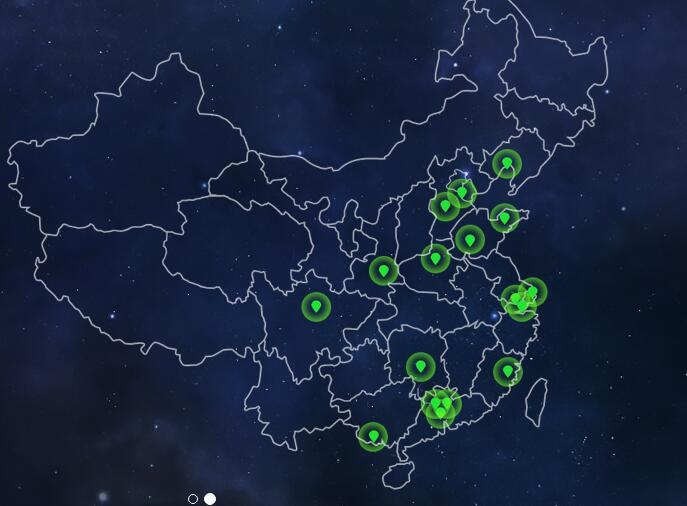Tap the marker on Shandong peninsula
Image resolution: width=687 pixels, height=506 pixels.
click(x=504, y=217)
